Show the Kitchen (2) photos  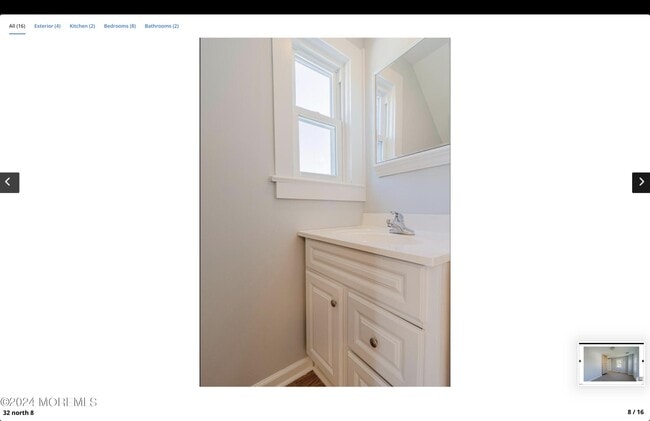pos(82,26)
